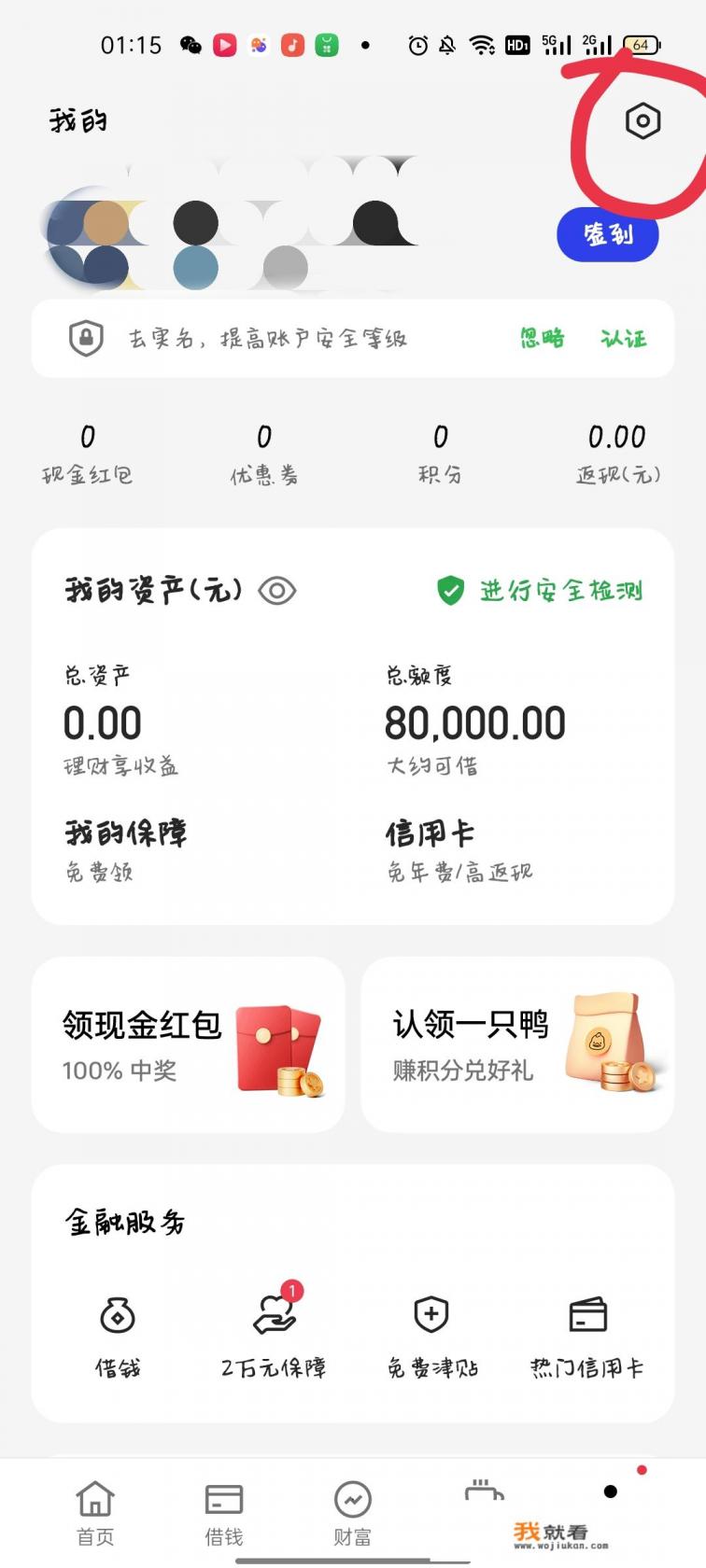Toggle asset visibility with the eye icon

(277, 590)
